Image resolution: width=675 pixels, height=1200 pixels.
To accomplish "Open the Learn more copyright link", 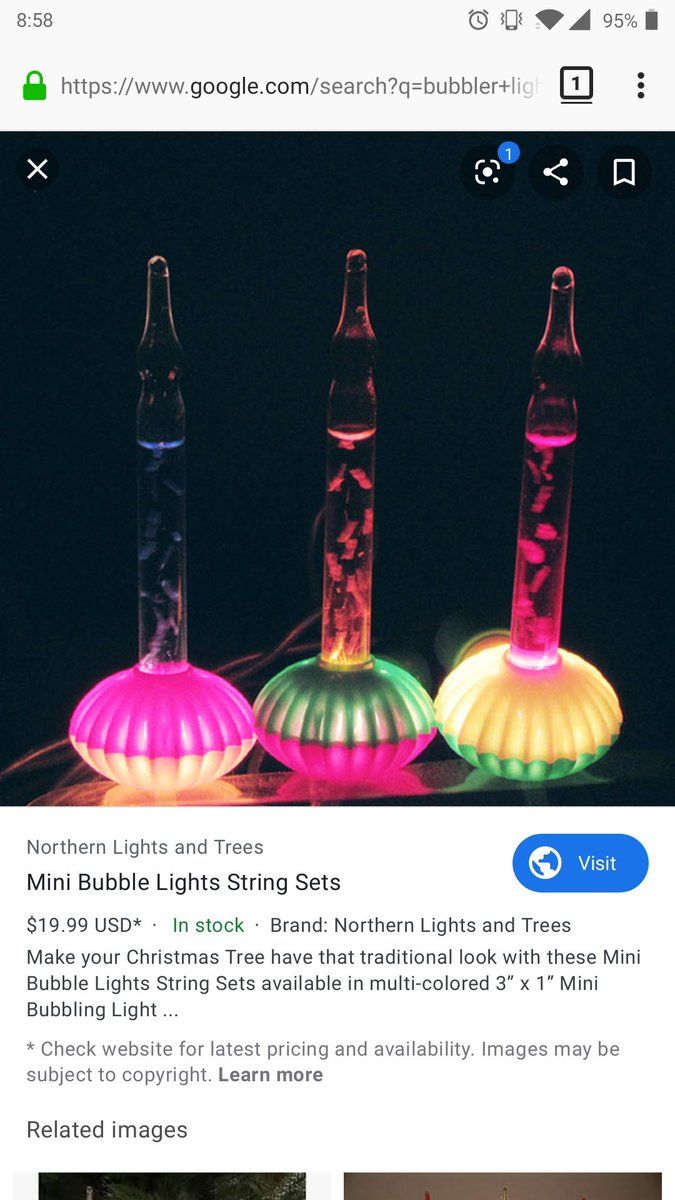I will point(270,1075).
